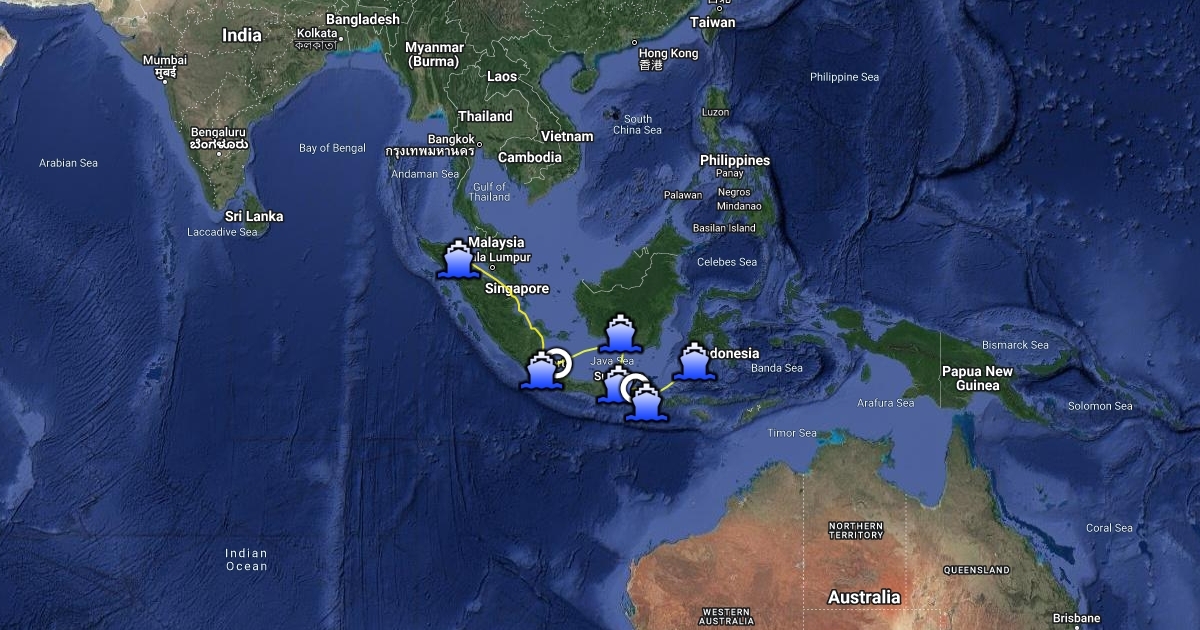Select the ship marker beside the Malaysia label

457,260
